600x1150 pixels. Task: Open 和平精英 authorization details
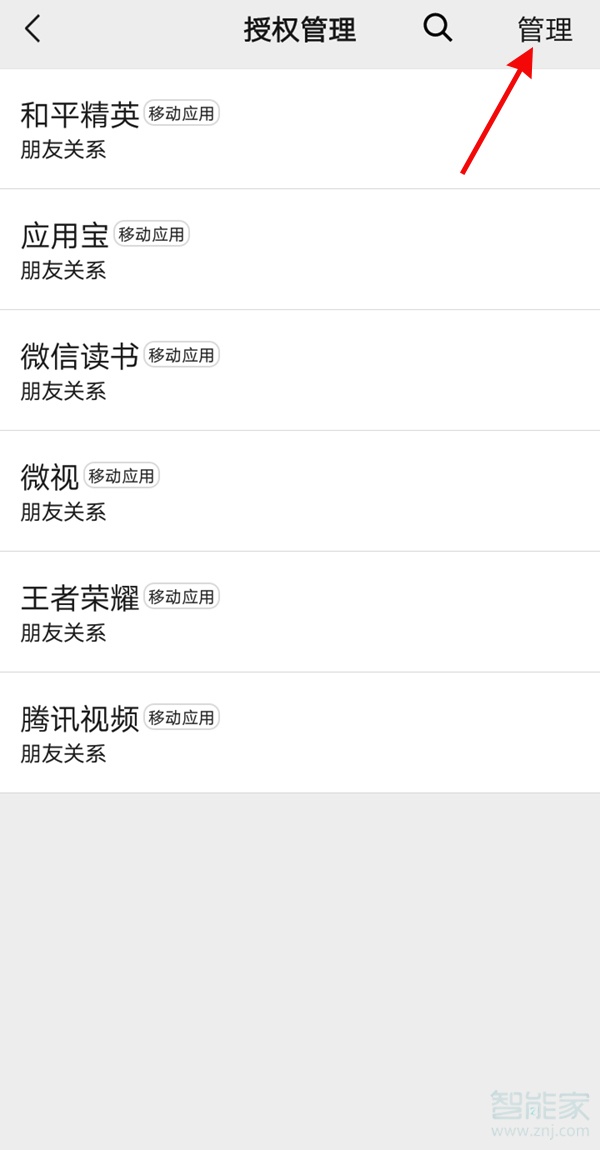(x=300, y=129)
